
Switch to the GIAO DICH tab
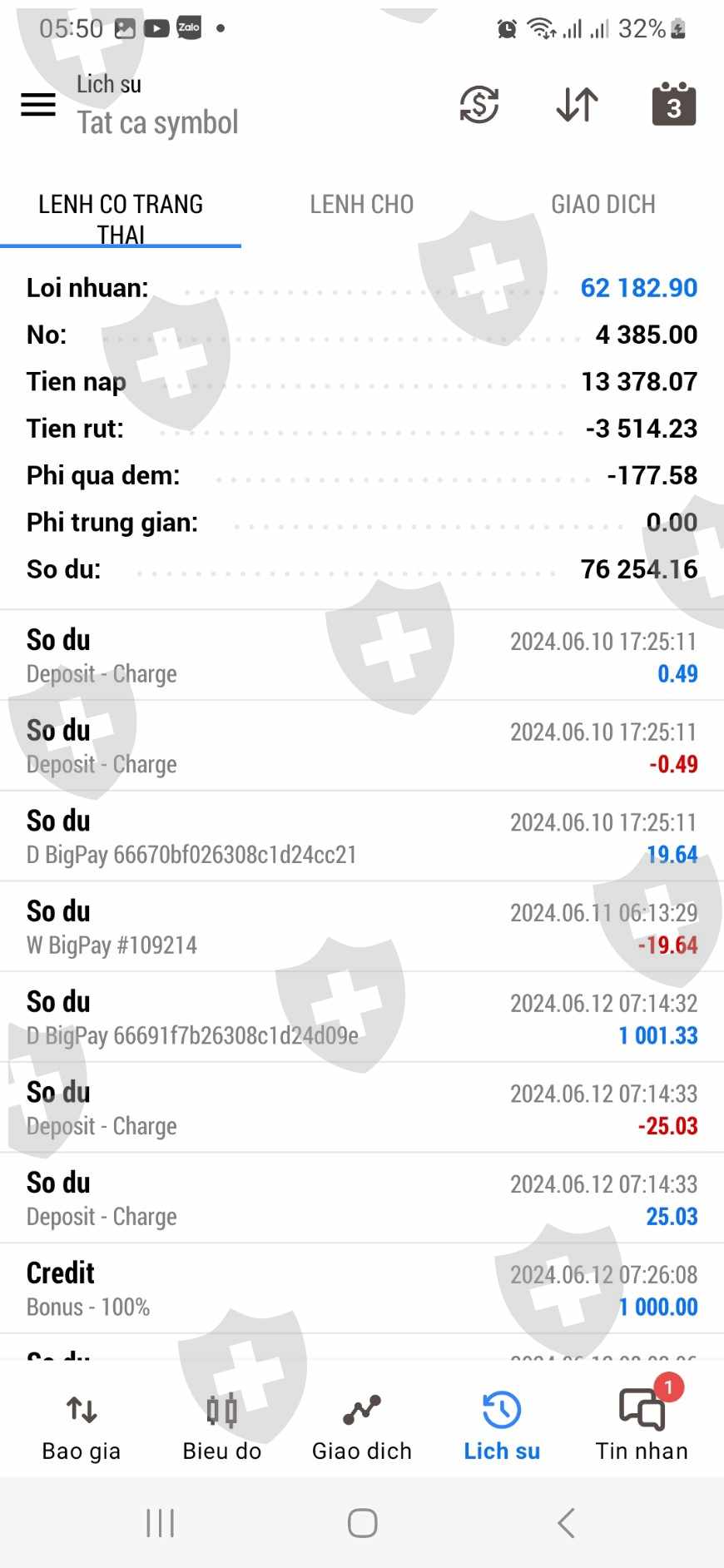coord(603,205)
